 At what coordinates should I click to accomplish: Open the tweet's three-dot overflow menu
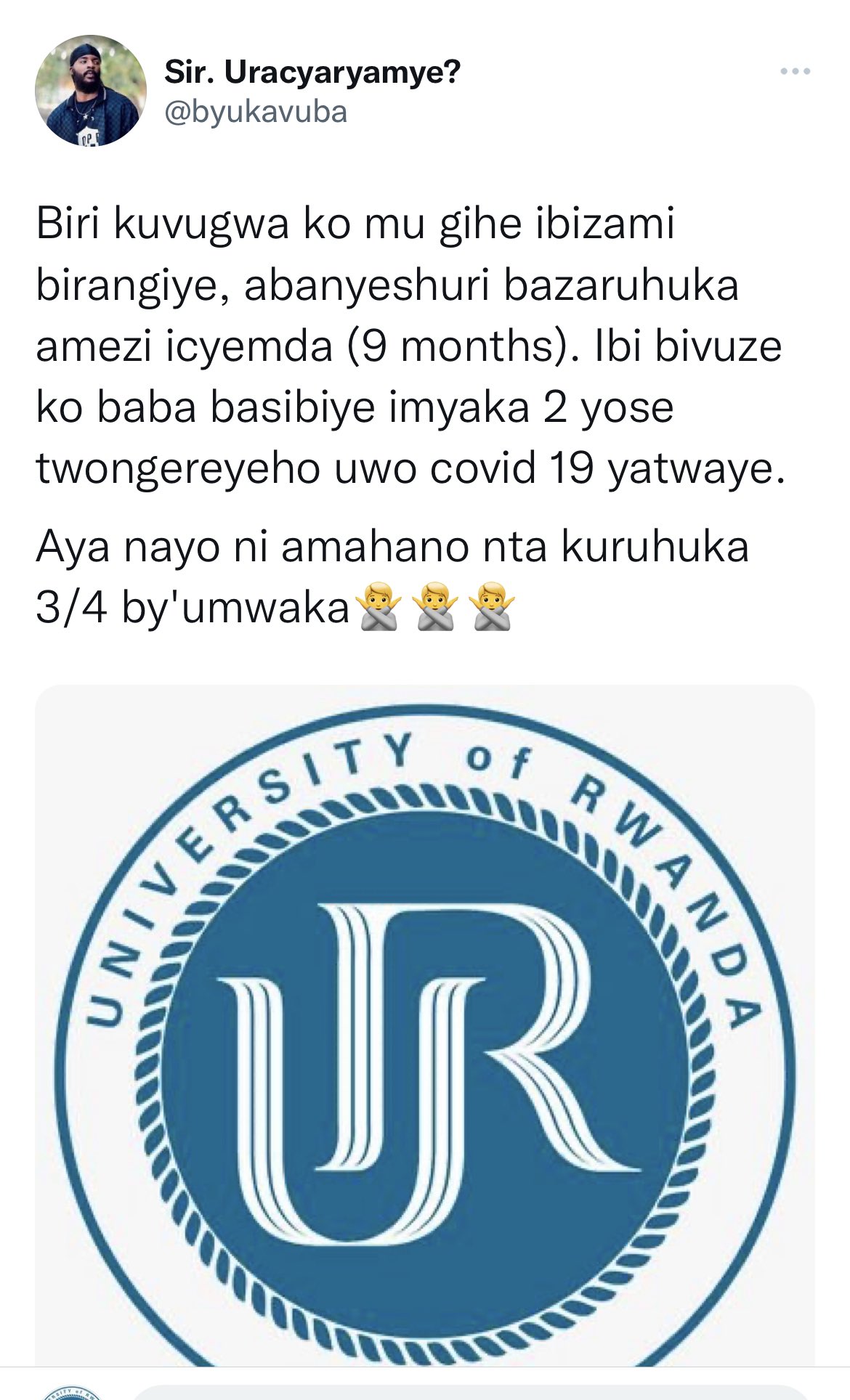click(x=795, y=71)
